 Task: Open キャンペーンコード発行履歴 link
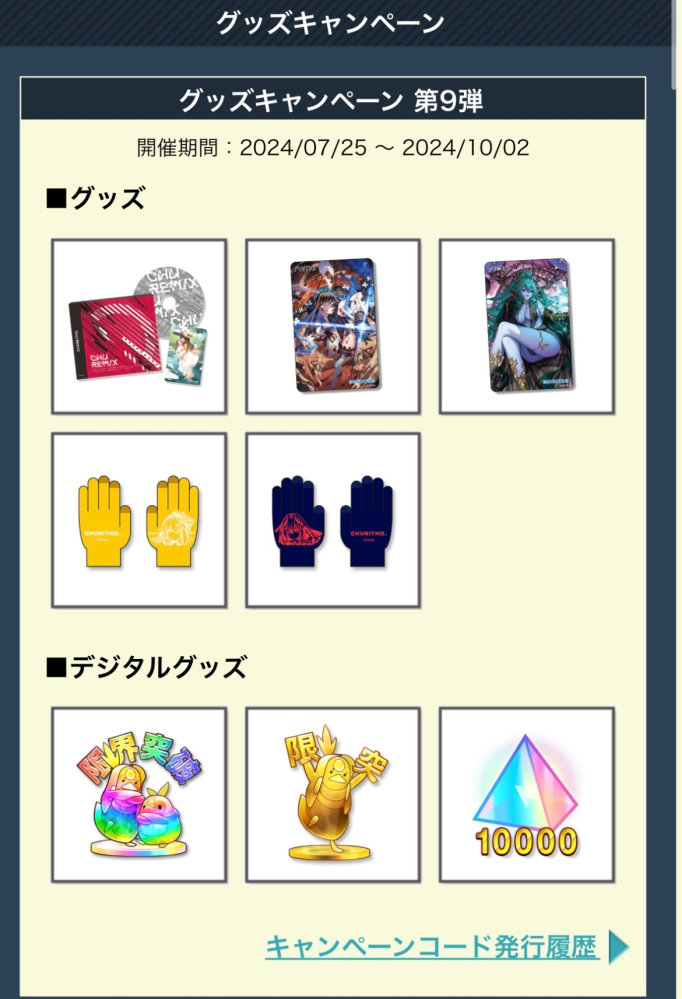(432, 947)
